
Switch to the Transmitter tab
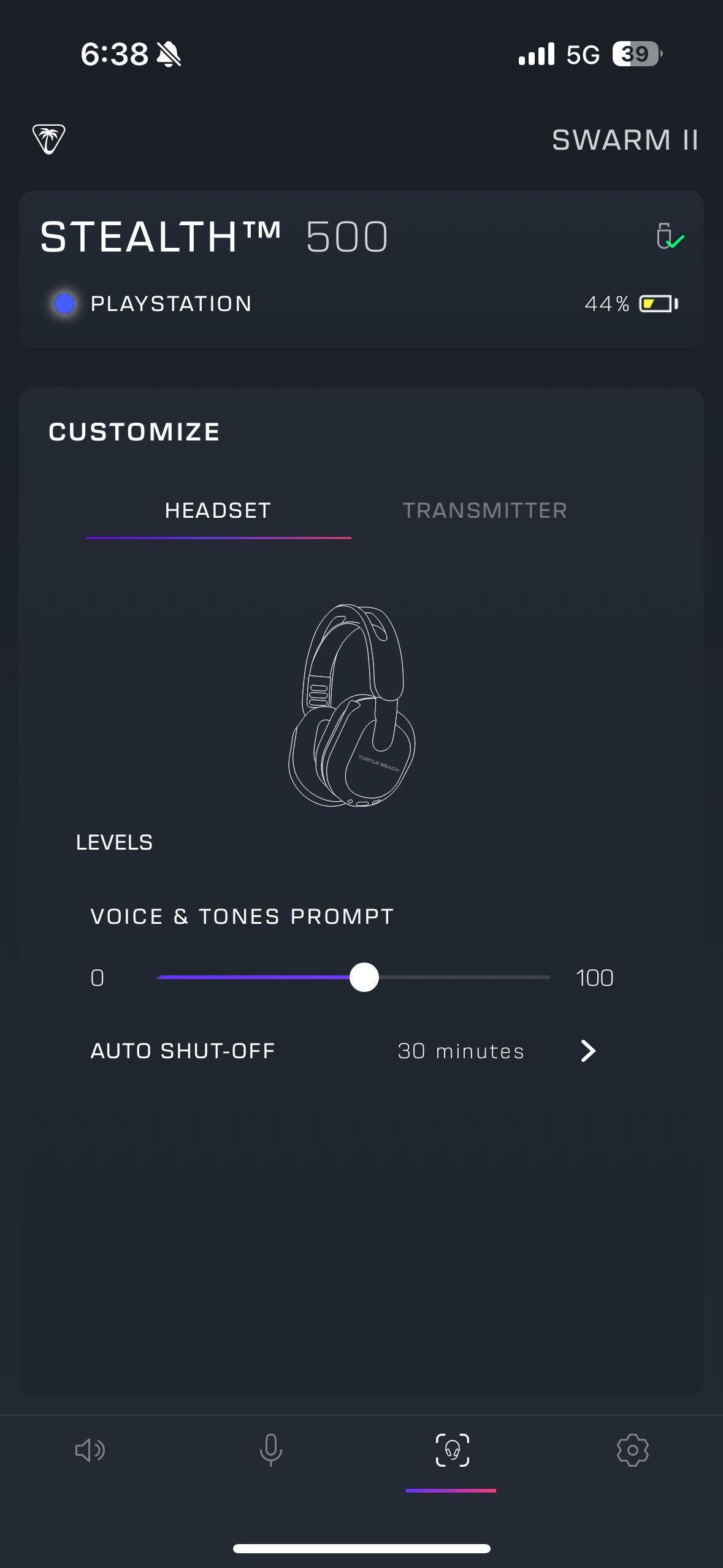tap(484, 510)
